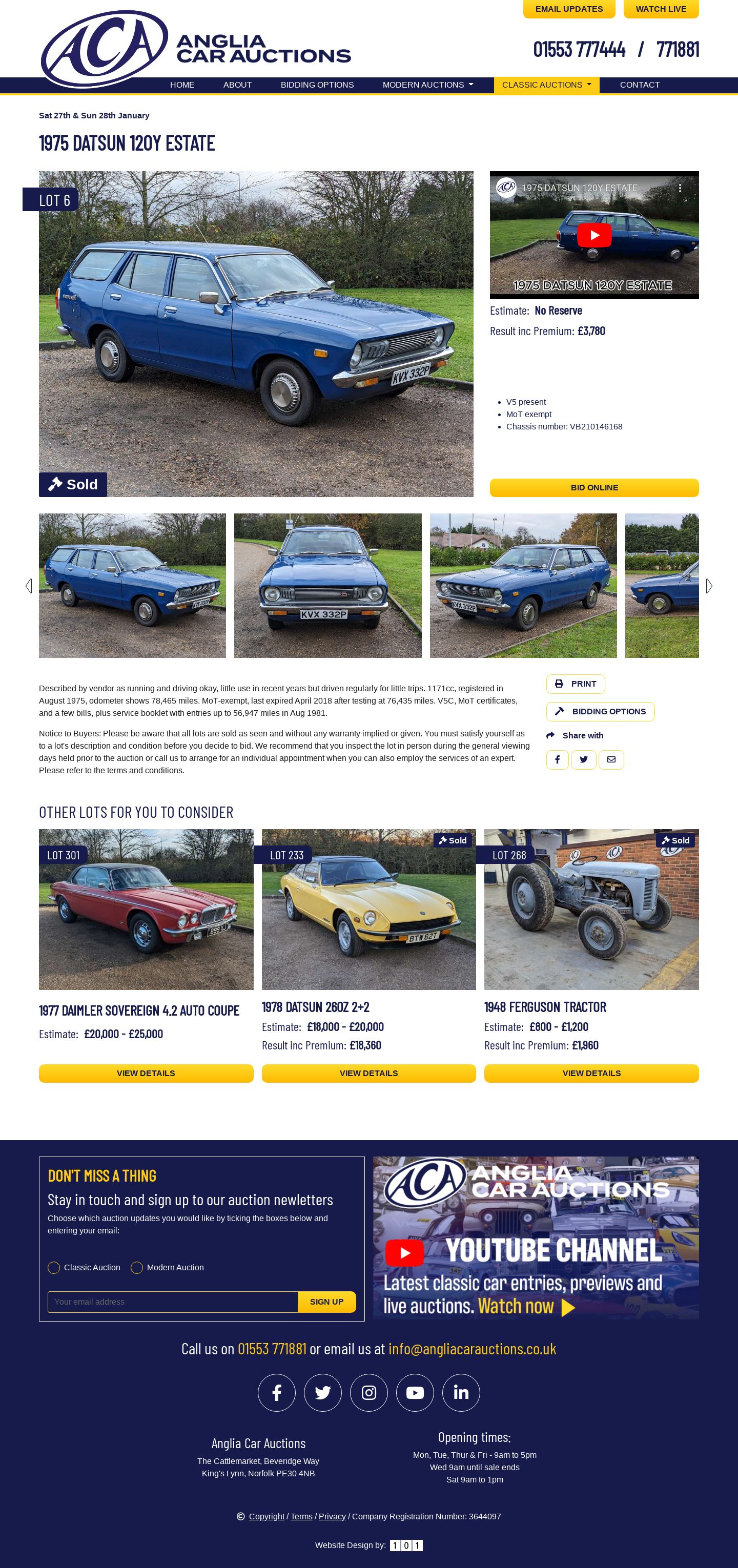Expand the Modern Auctions menu

click(427, 85)
